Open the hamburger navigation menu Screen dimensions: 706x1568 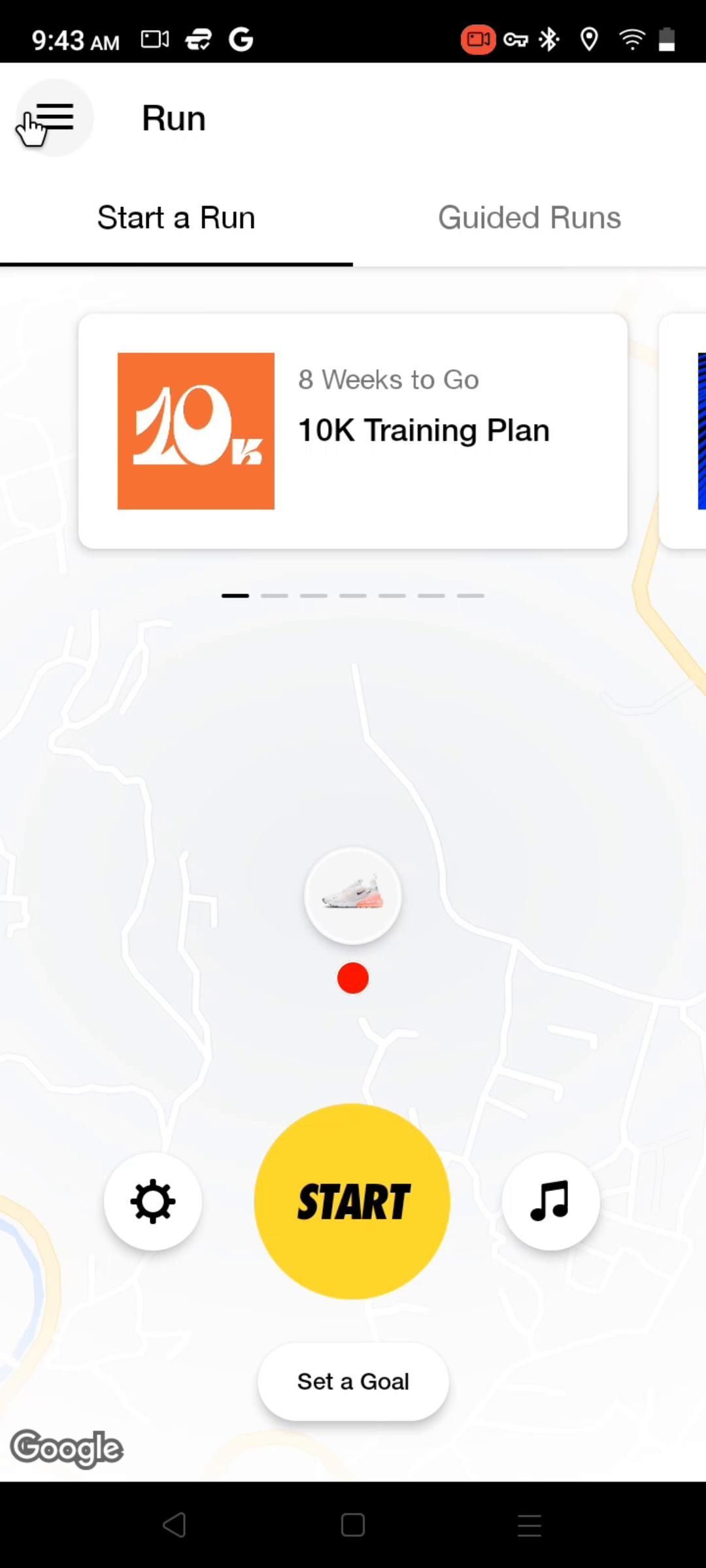(x=55, y=118)
